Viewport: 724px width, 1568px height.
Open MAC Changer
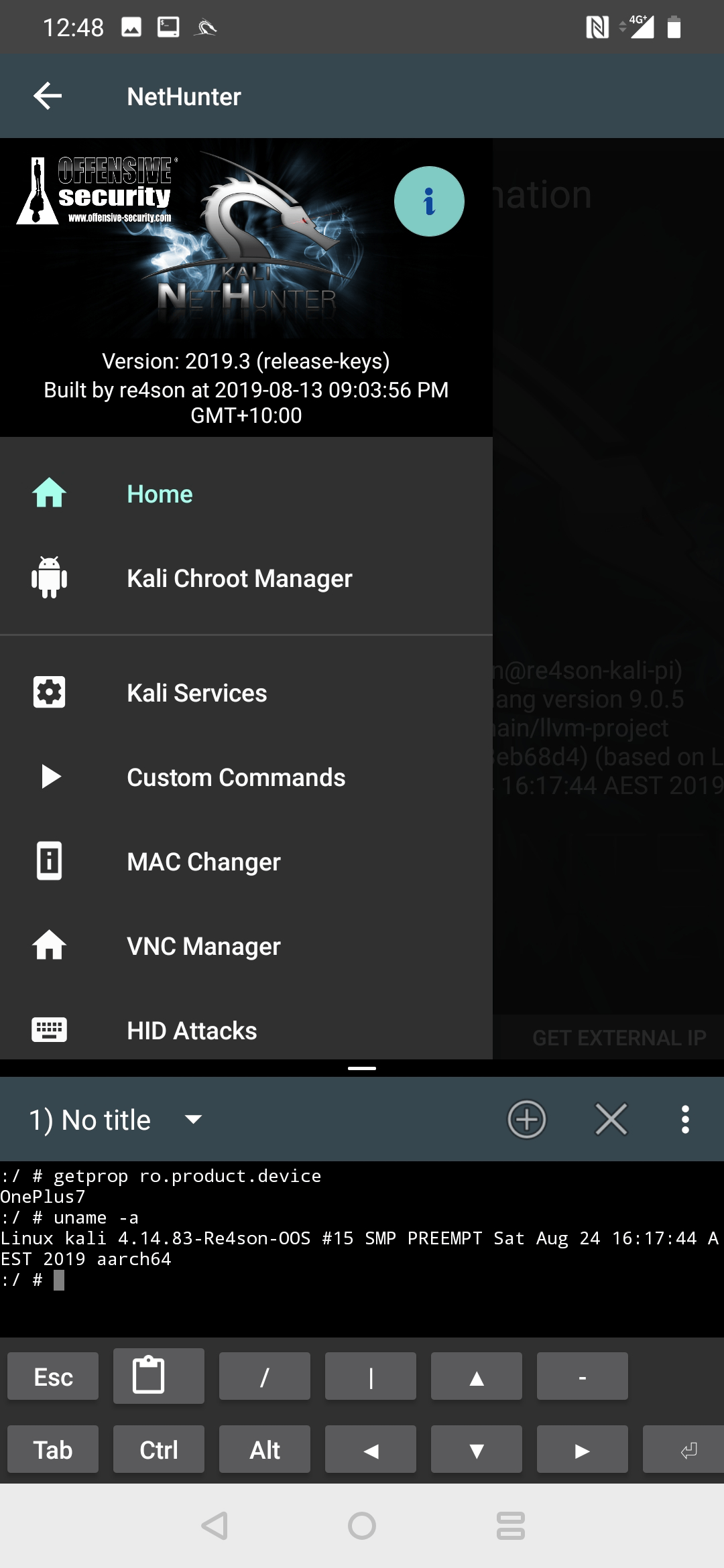[203, 862]
